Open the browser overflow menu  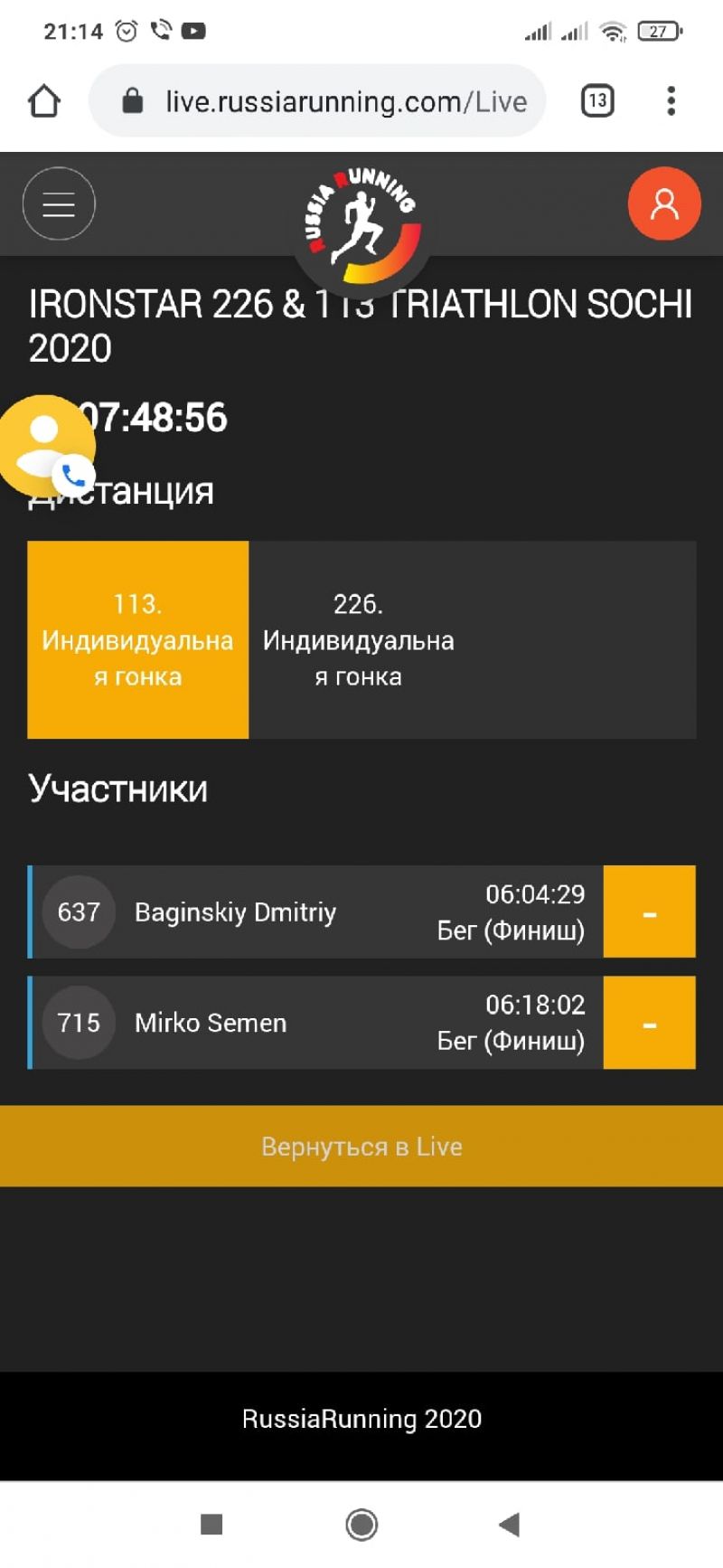(671, 100)
